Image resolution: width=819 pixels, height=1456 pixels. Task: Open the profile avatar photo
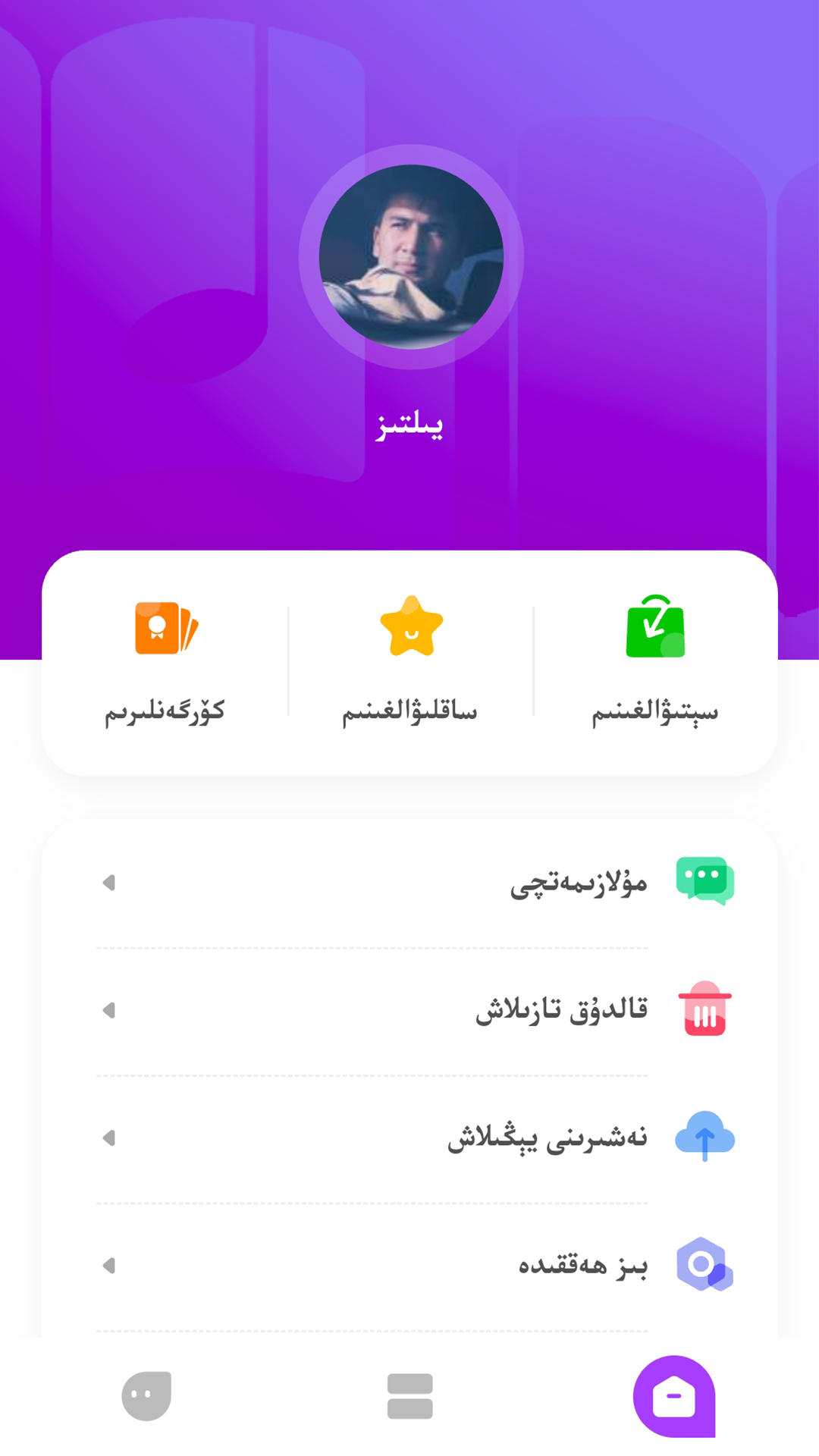click(x=411, y=257)
